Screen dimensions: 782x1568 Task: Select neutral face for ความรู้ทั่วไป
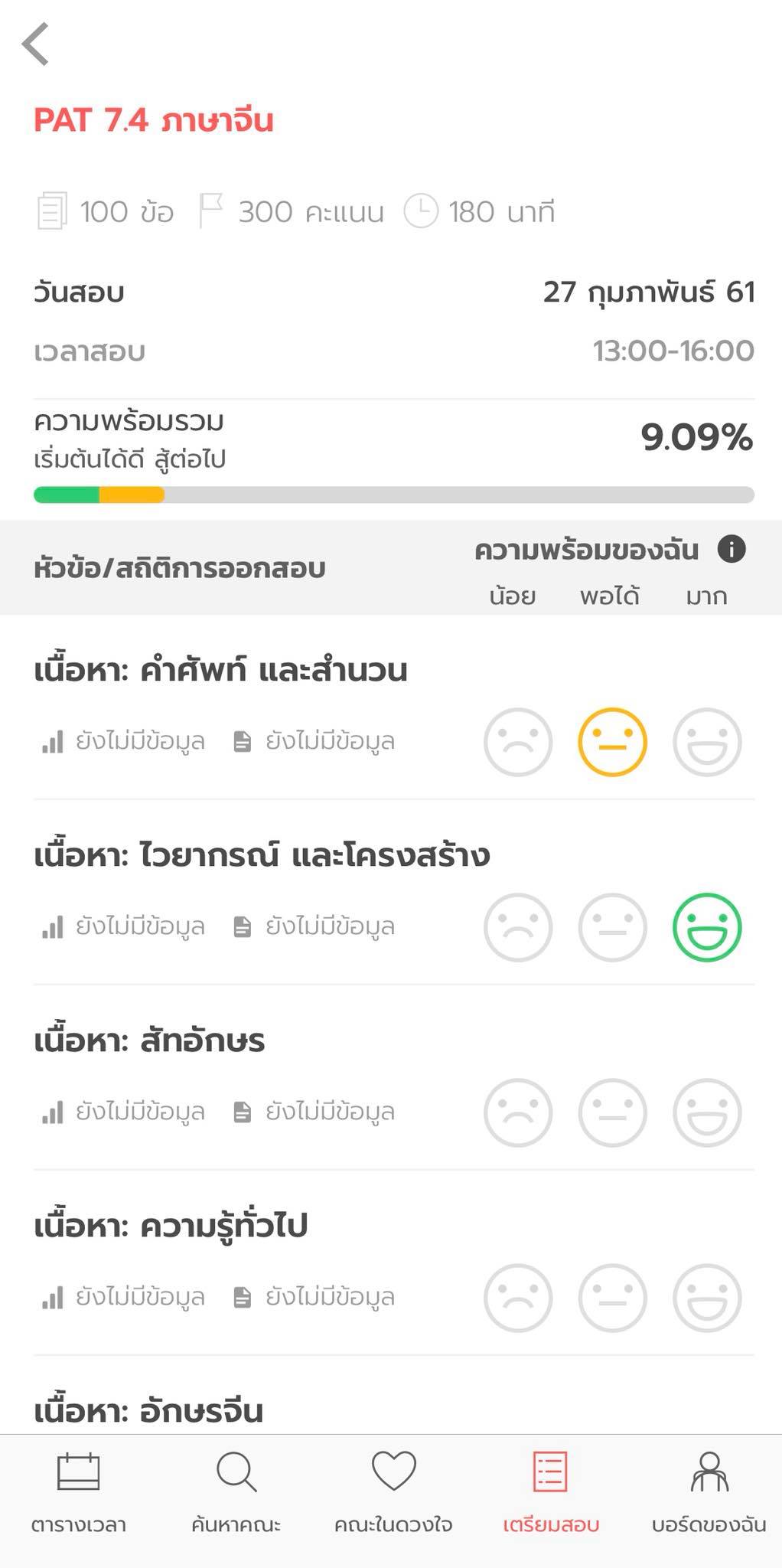tap(612, 1298)
